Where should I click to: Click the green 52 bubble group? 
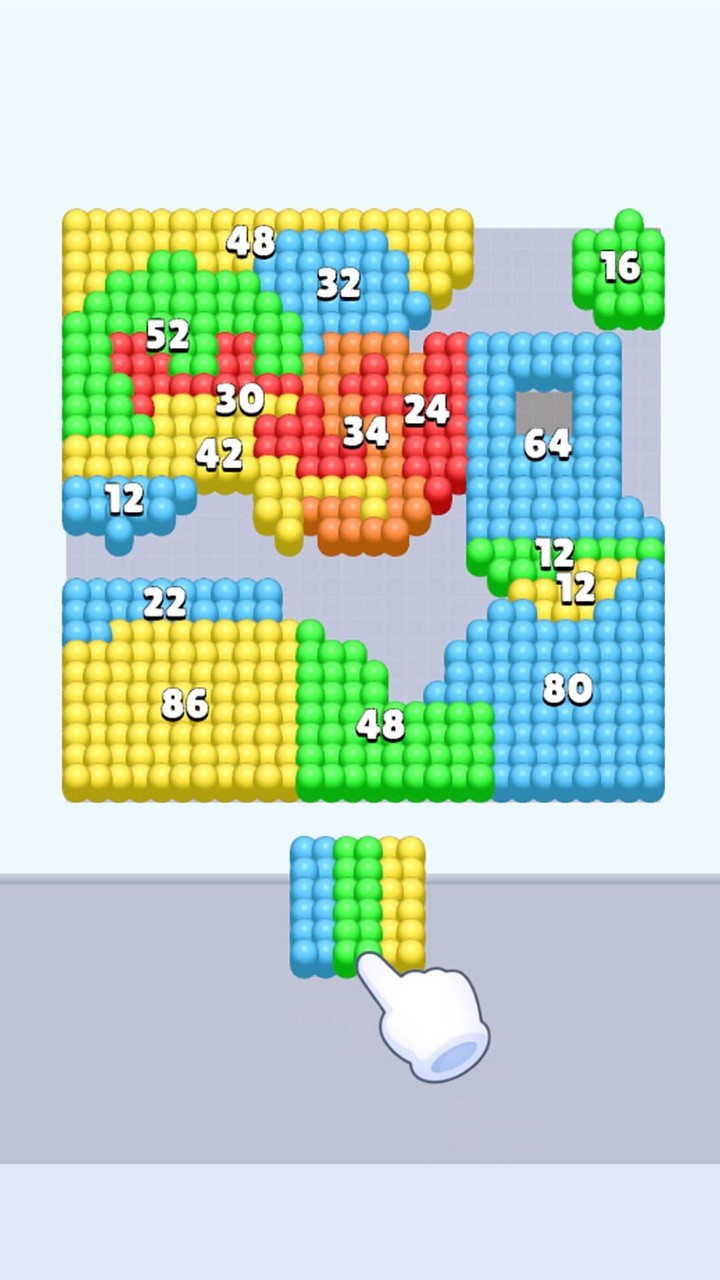click(x=169, y=335)
